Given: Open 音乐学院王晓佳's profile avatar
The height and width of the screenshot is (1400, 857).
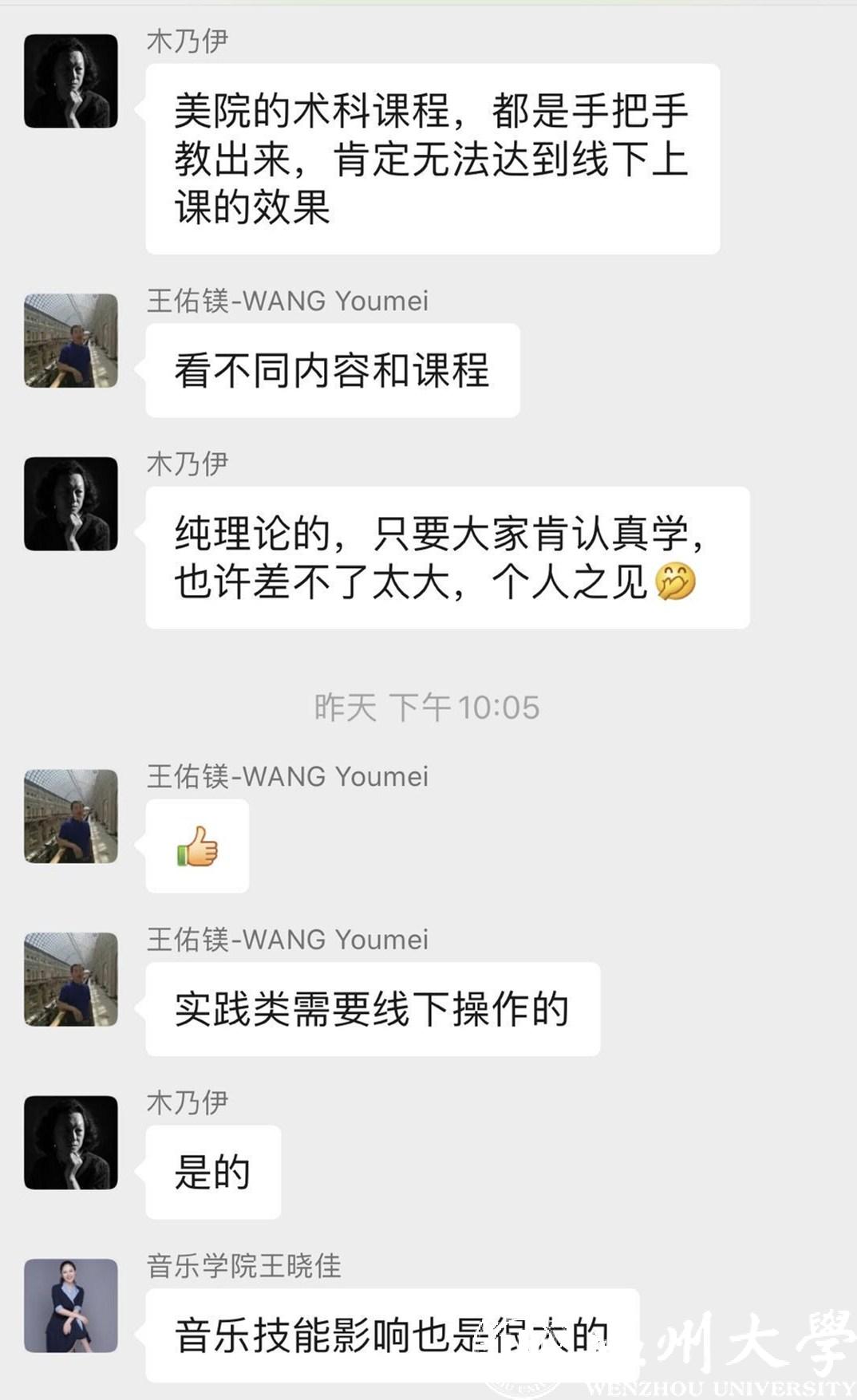Looking at the screenshot, I should point(71,1306).
